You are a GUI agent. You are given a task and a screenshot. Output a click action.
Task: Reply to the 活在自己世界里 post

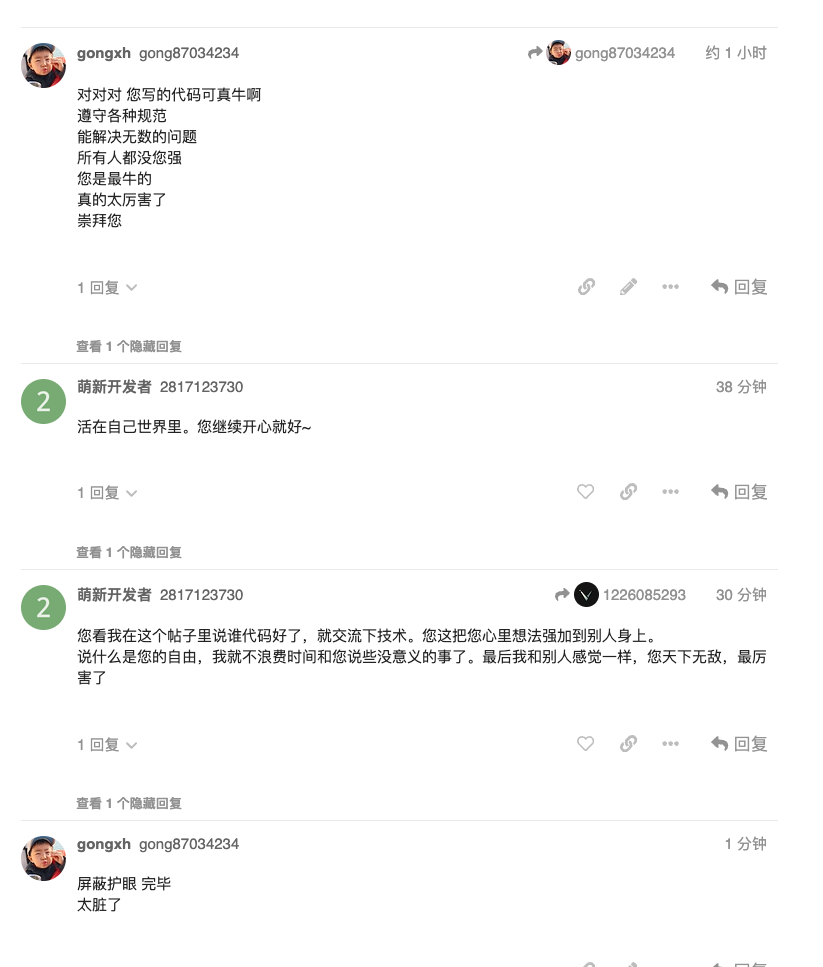click(x=739, y=492)
